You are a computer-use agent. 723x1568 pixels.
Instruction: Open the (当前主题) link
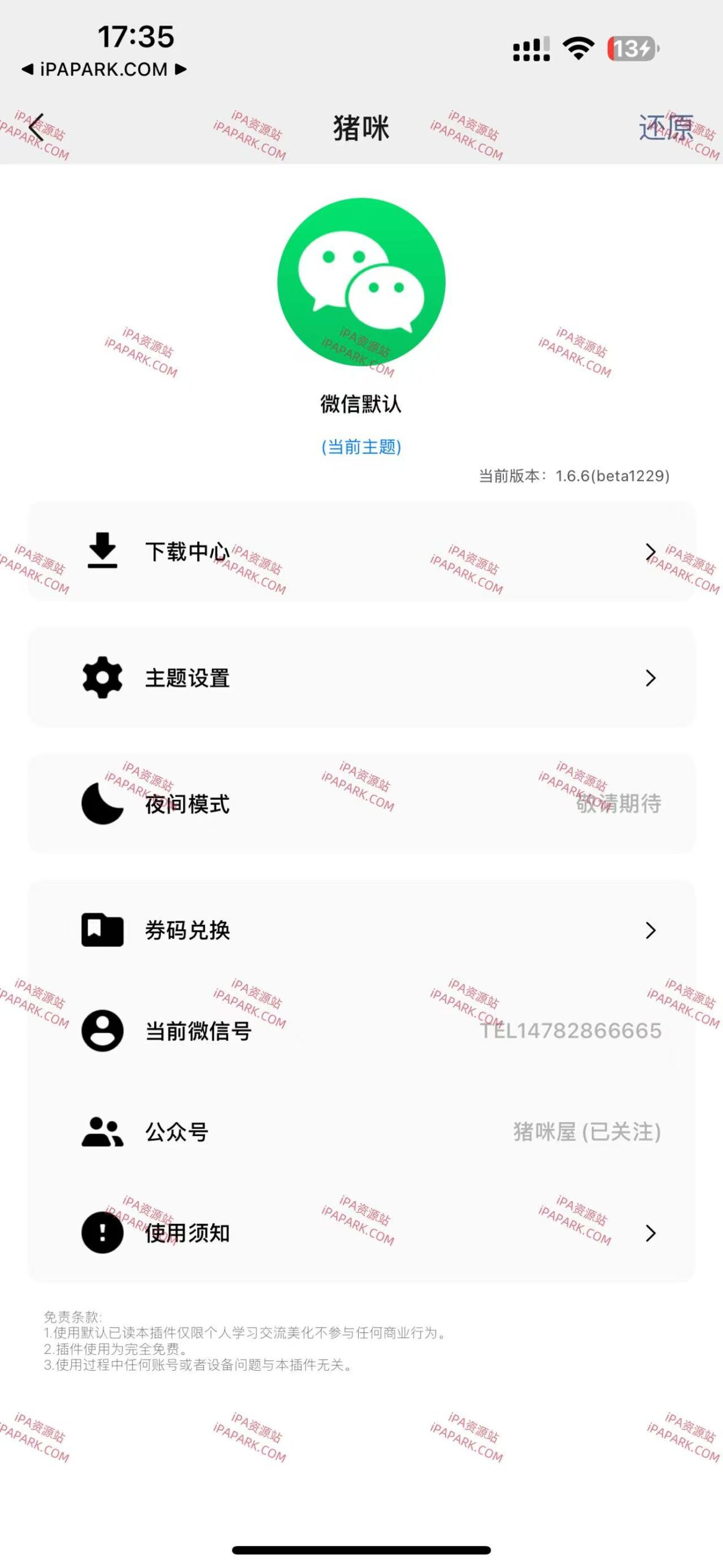pyautogui.click(x=361, y=448)
